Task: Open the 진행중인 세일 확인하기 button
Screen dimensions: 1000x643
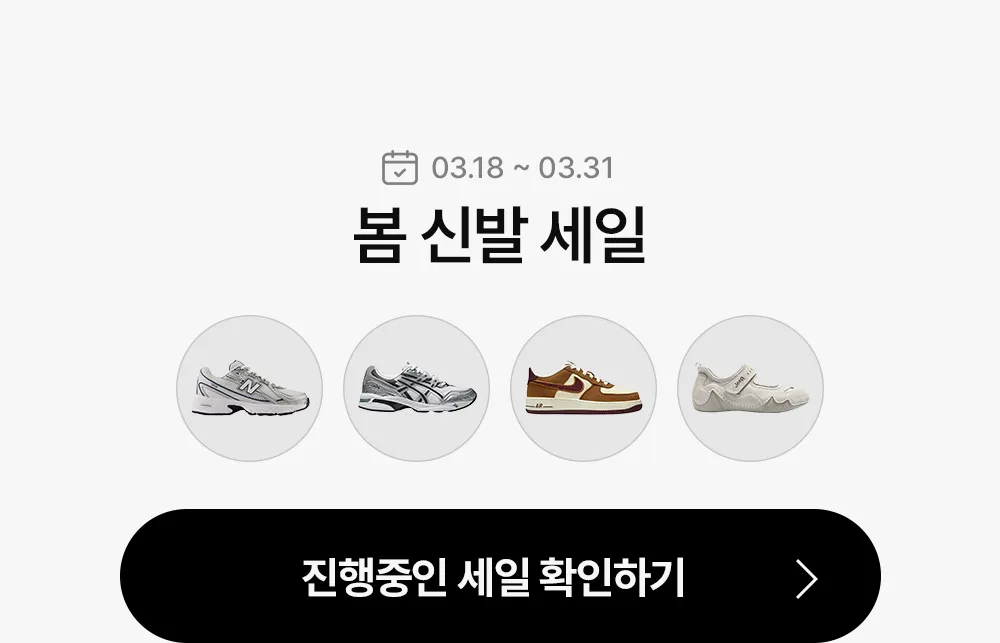Action: tap(500, 577)
